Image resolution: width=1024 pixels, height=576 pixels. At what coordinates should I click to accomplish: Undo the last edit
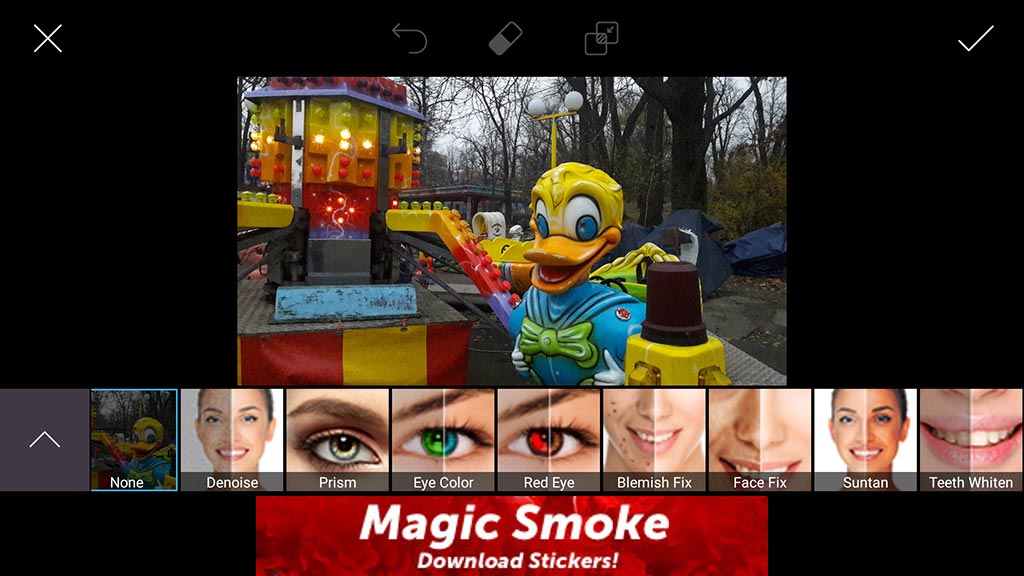409,39
